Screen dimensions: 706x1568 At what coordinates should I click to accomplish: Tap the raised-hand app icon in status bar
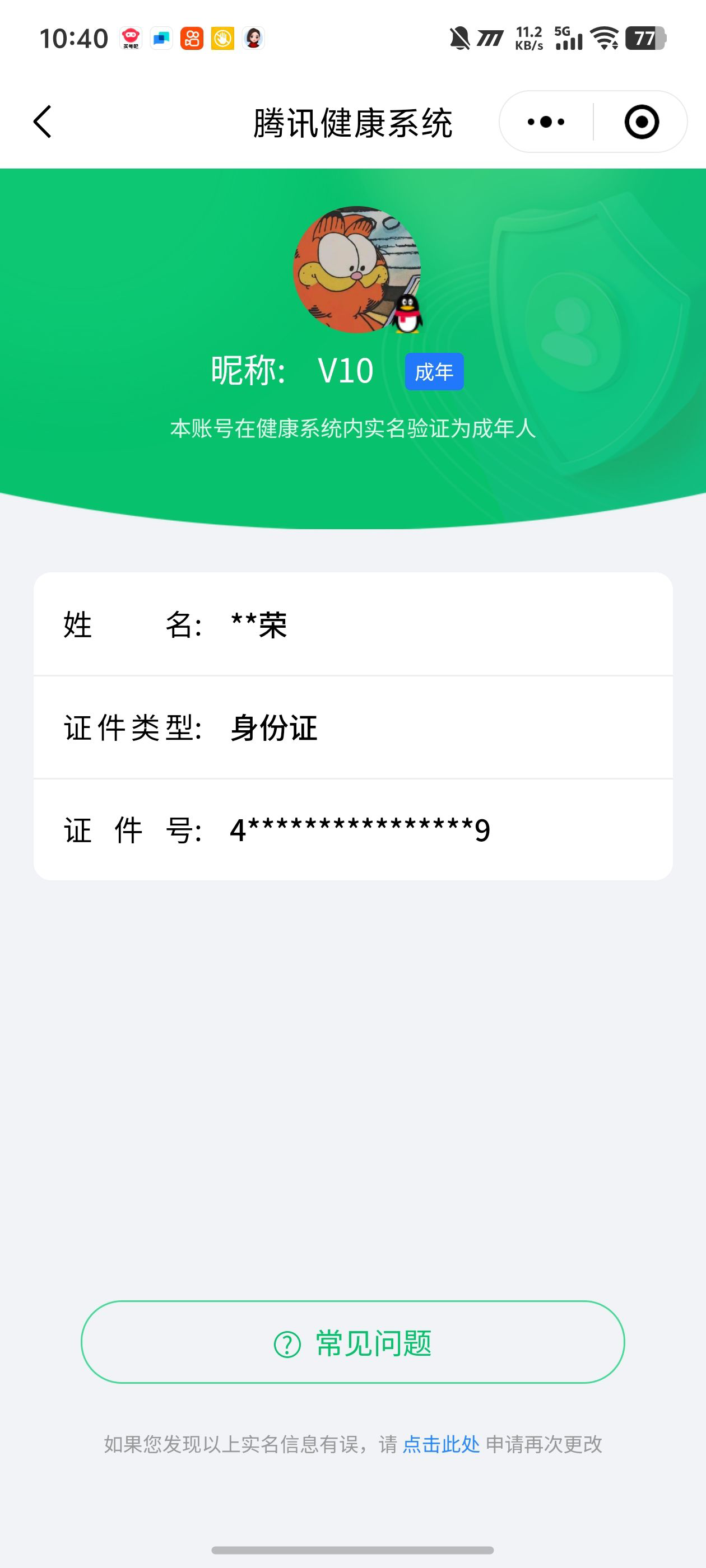pyautogui.click(x=223, y=38)
